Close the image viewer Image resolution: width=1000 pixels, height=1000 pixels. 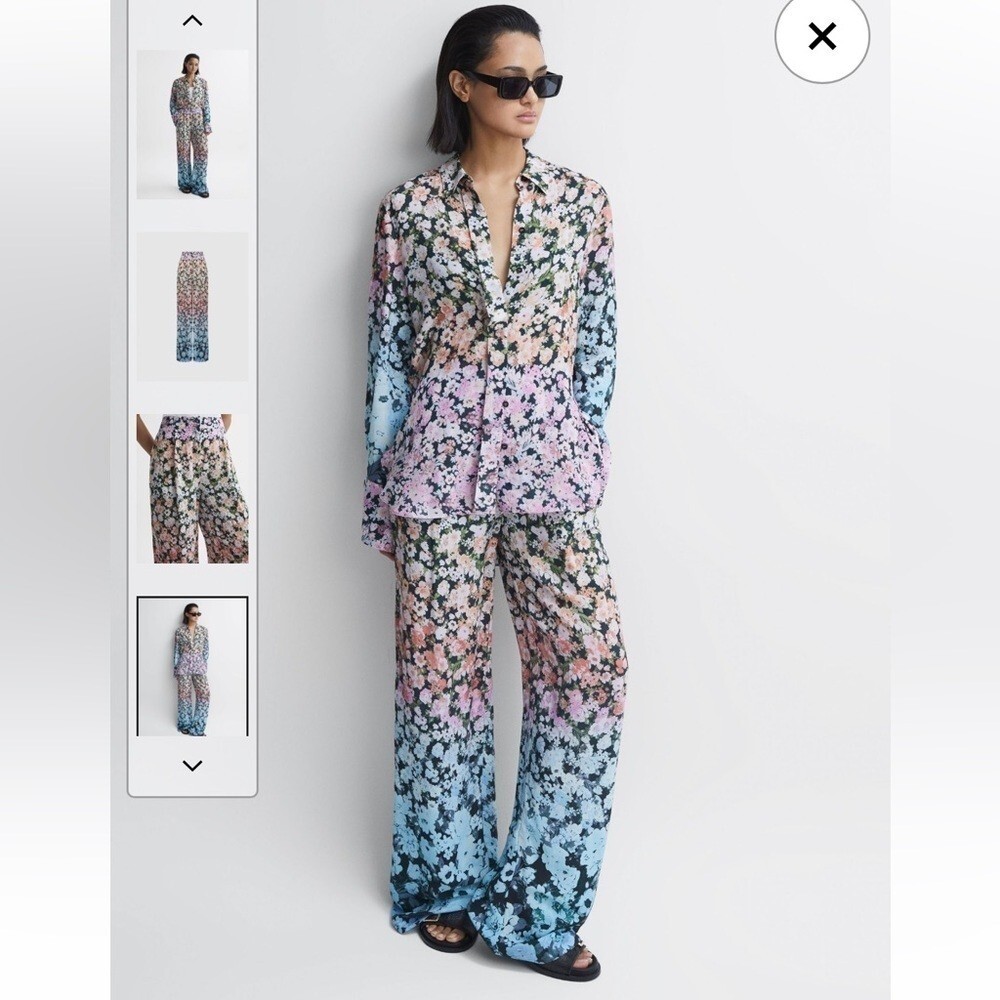(822, 37)
